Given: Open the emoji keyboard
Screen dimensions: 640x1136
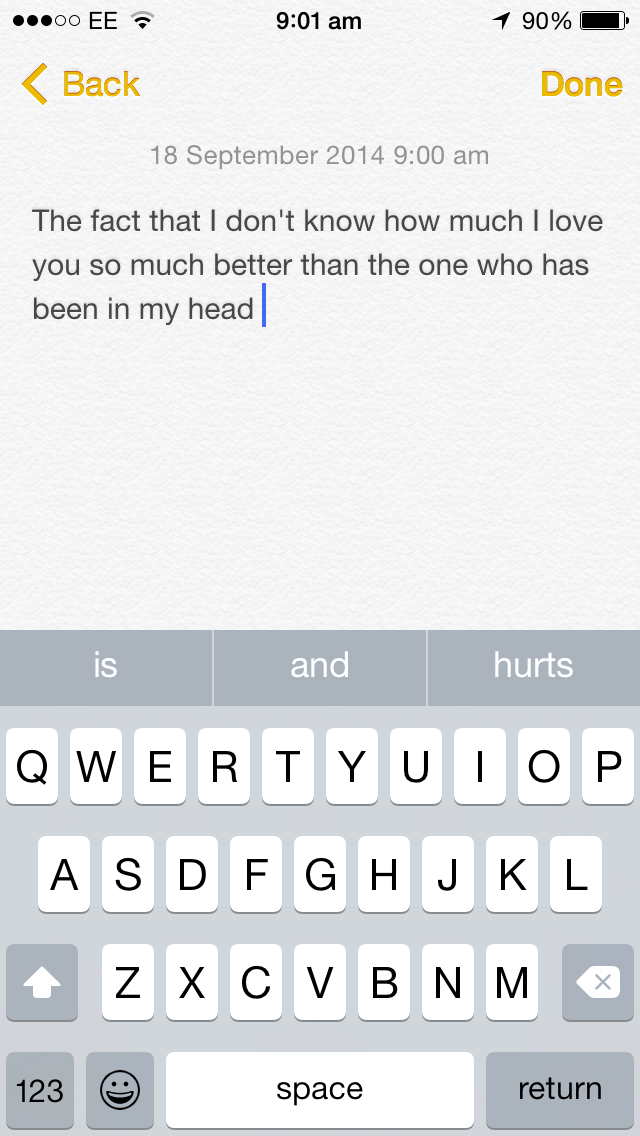Looking at the screenshot, I should tap(120, 1089).
